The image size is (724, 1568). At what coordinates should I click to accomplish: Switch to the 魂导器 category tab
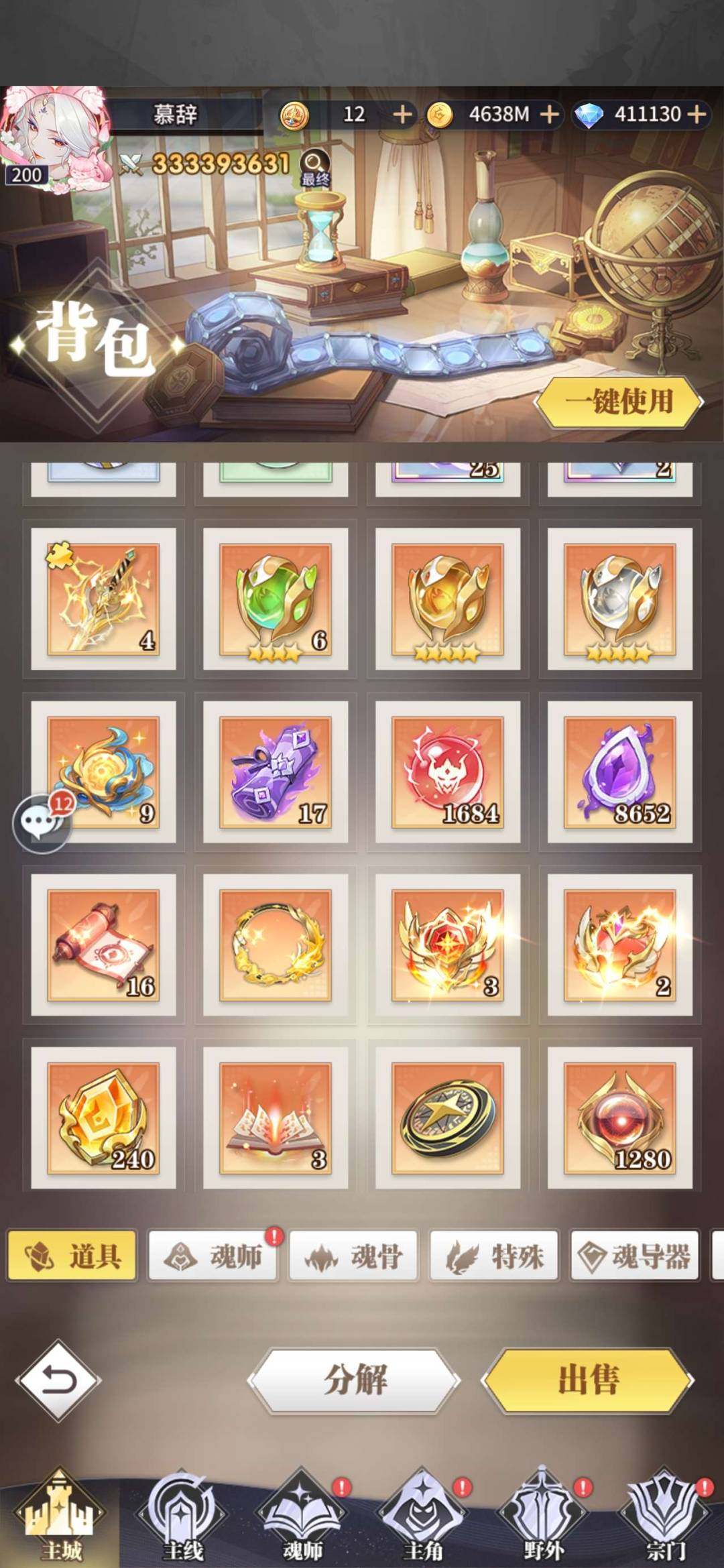pos(635,1256)
